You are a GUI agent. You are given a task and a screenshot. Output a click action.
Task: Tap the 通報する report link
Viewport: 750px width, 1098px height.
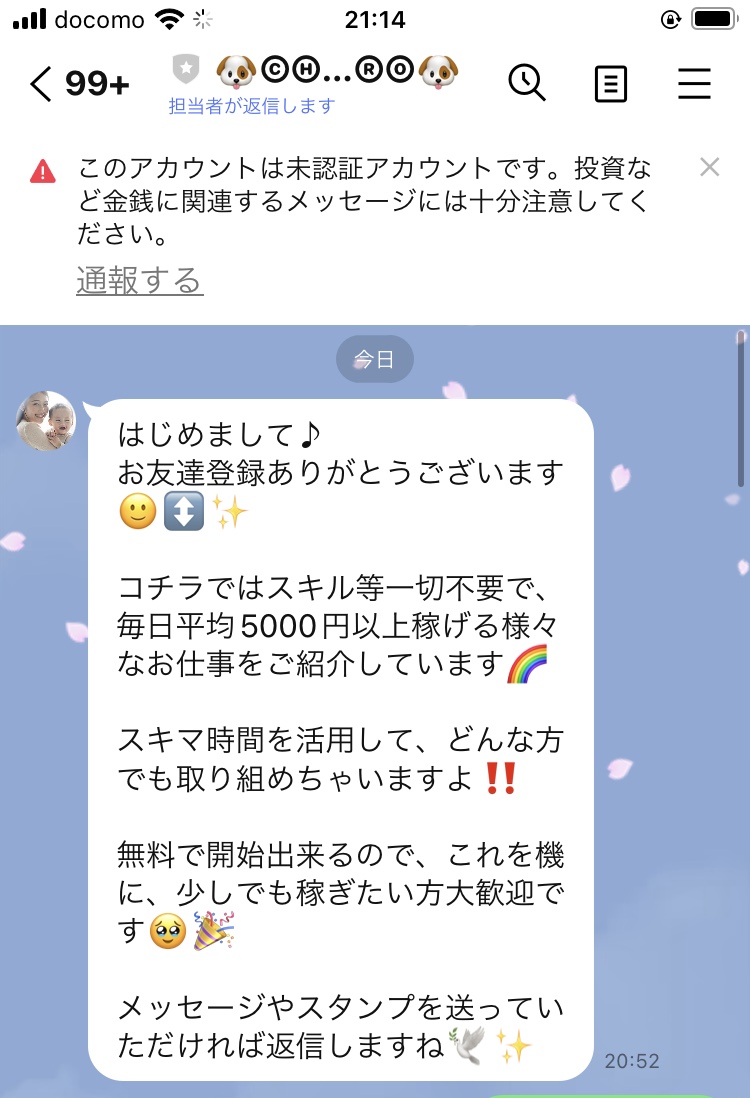140,280
